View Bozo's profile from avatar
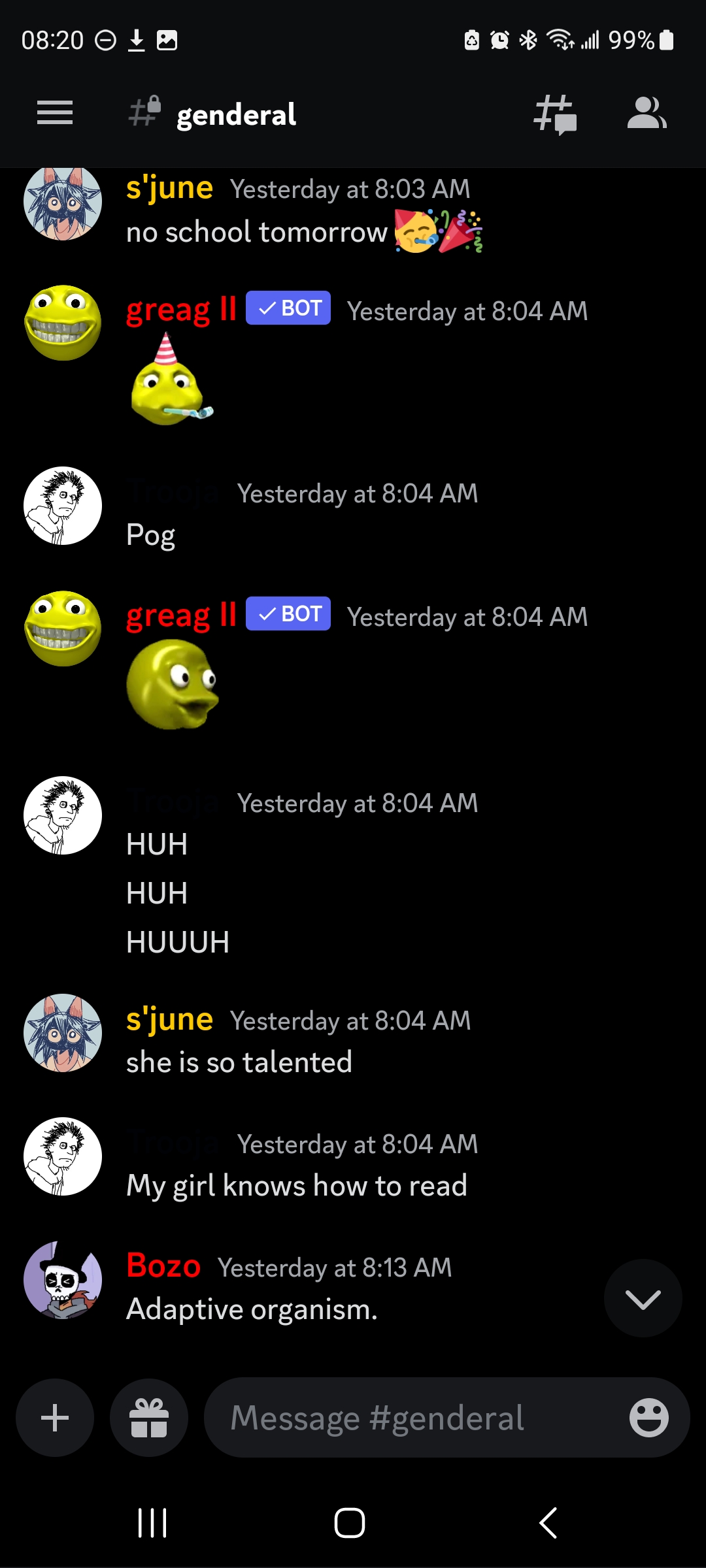Screen dimensions: 706x1568 point(63,1281)
